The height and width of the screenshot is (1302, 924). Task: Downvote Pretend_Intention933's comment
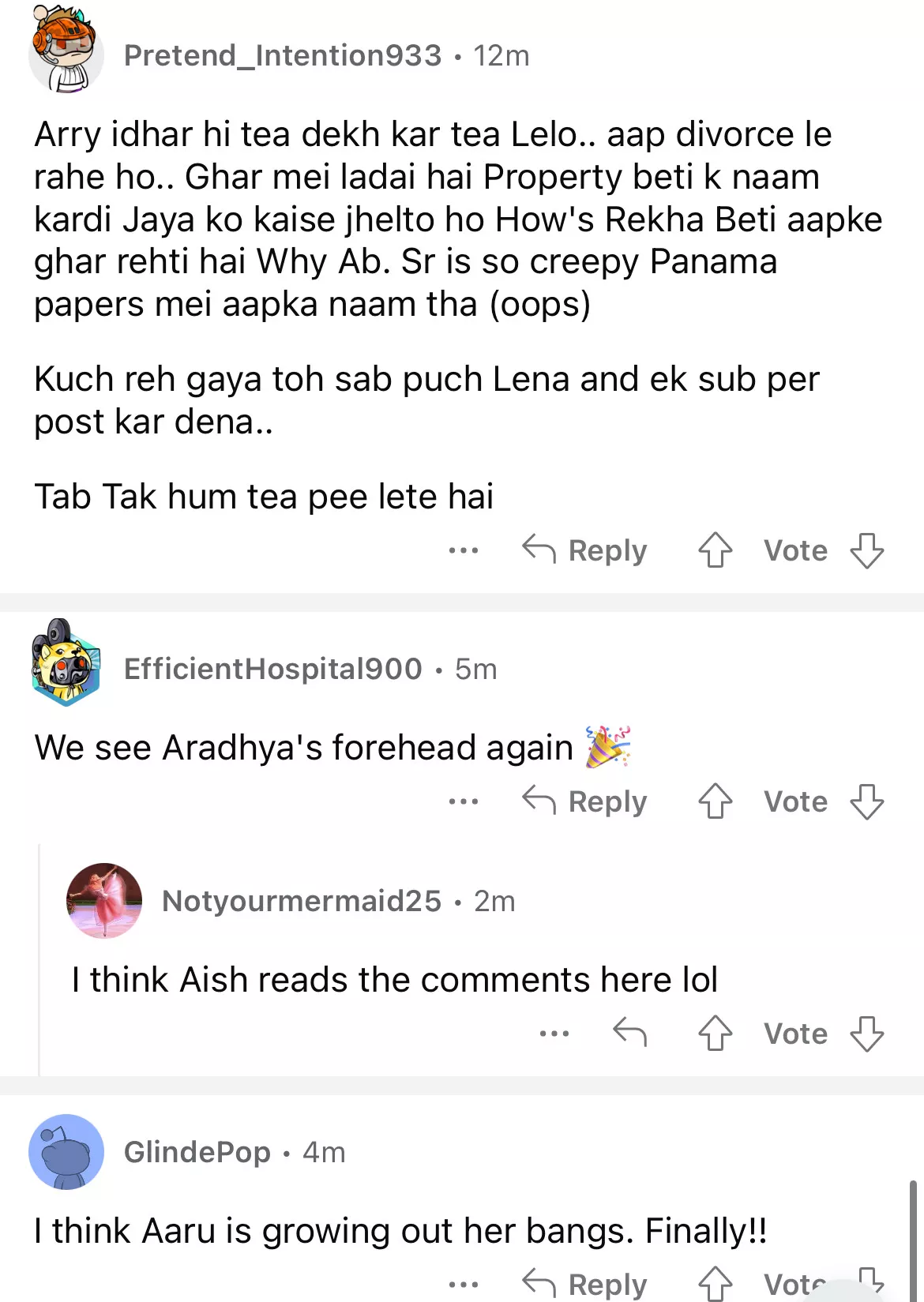pyautogui.click(x=866, y=550)
